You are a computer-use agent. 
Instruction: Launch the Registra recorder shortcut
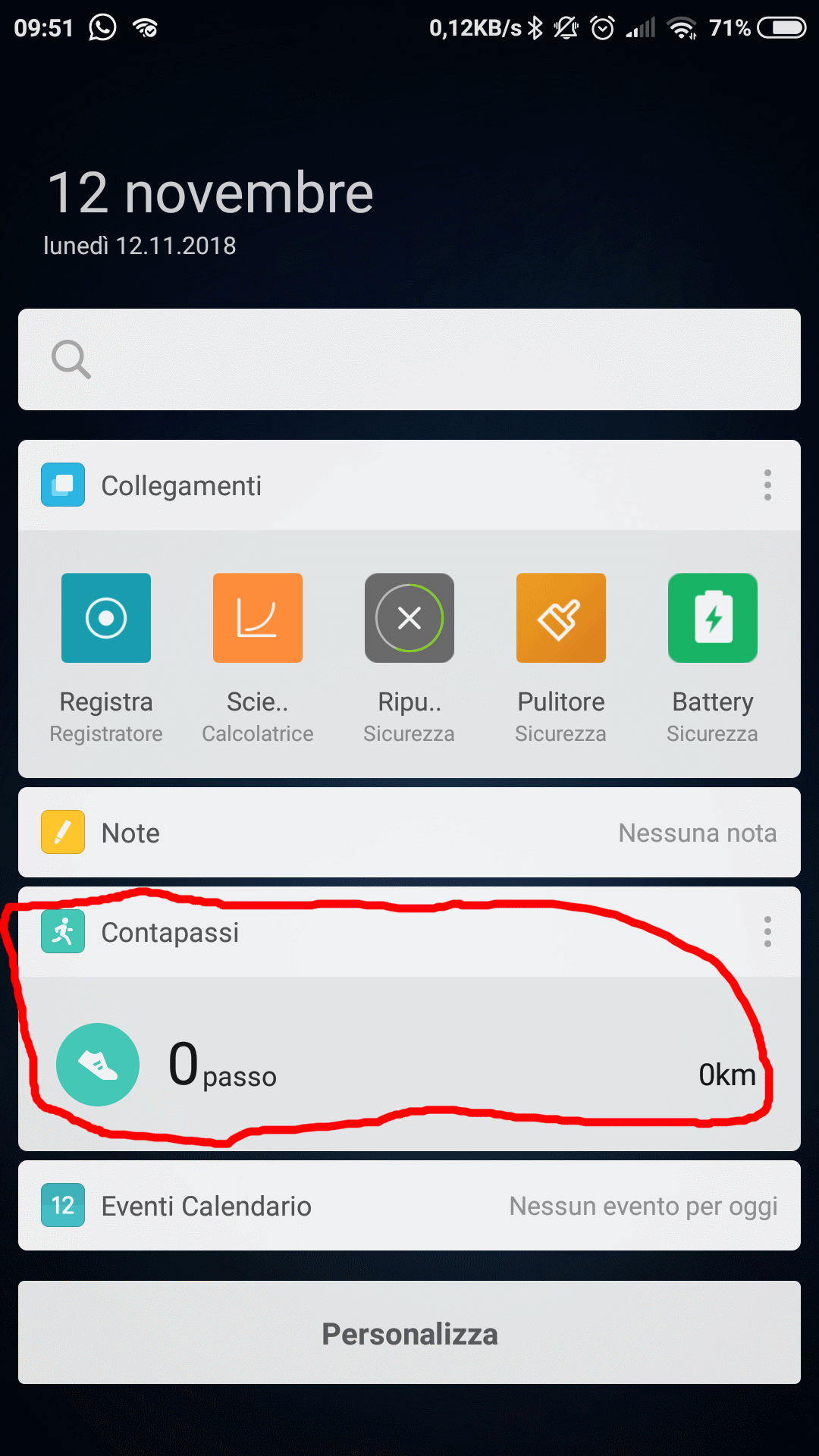[106, 619]
